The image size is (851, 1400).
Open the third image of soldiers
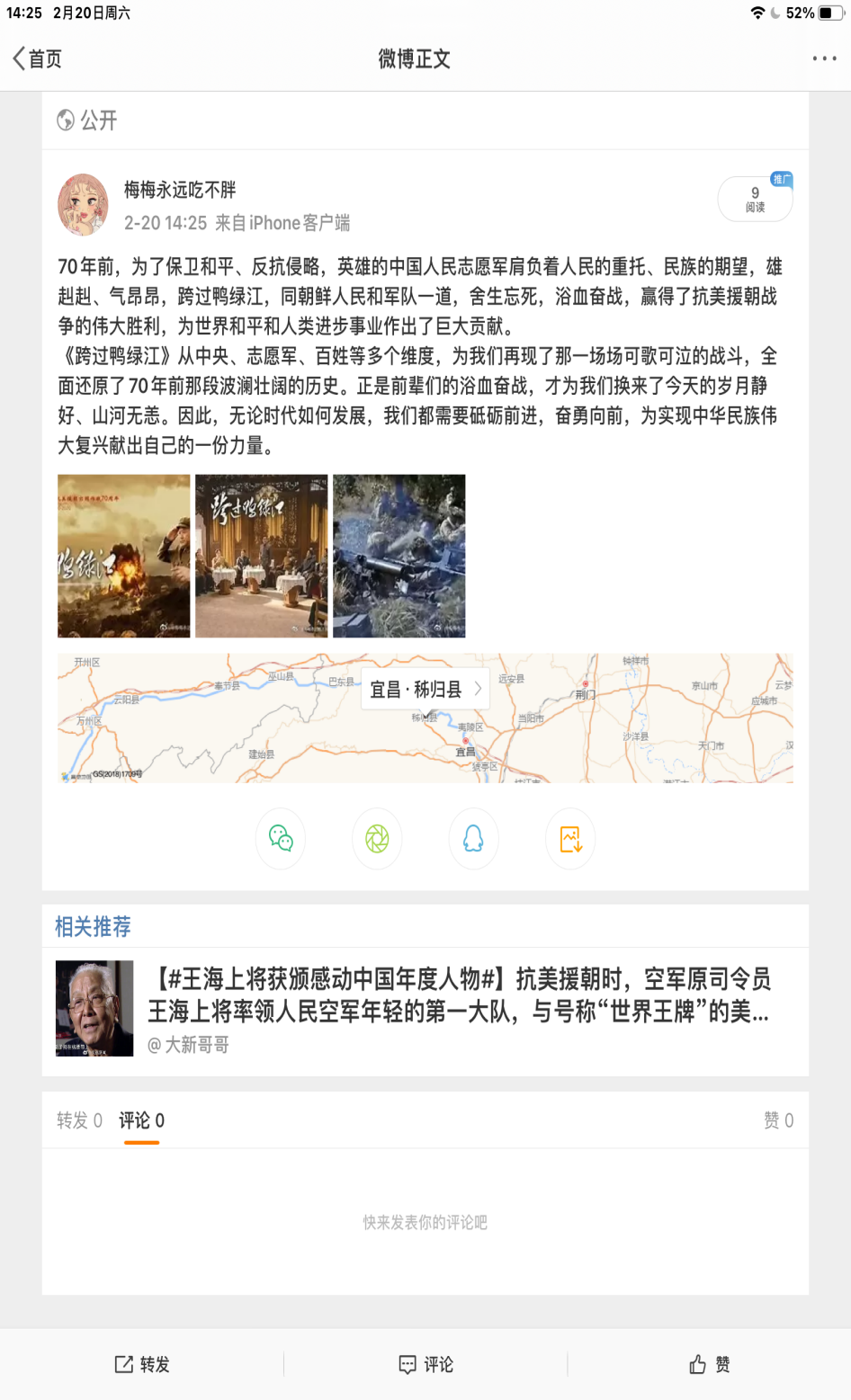click(399, 556)
